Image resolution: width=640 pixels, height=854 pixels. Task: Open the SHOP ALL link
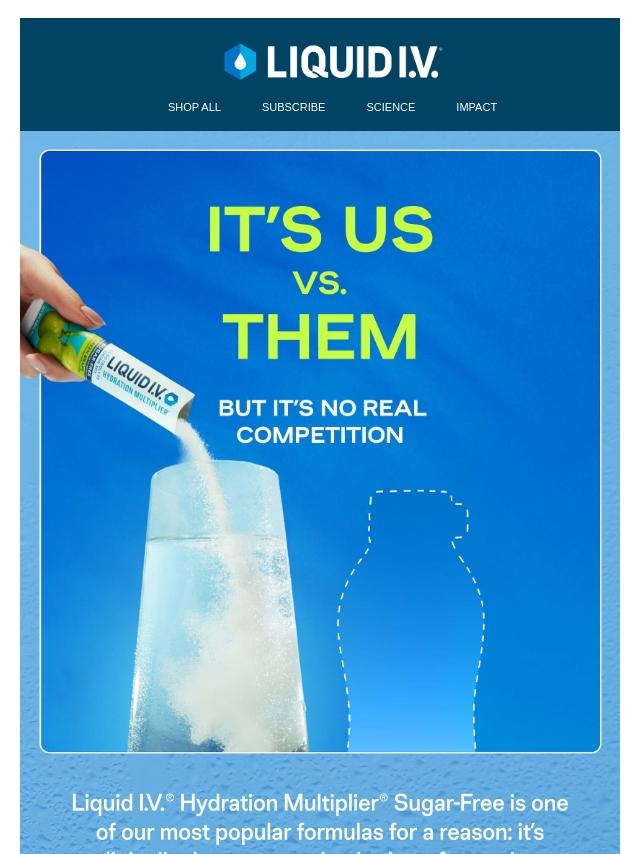194,107
